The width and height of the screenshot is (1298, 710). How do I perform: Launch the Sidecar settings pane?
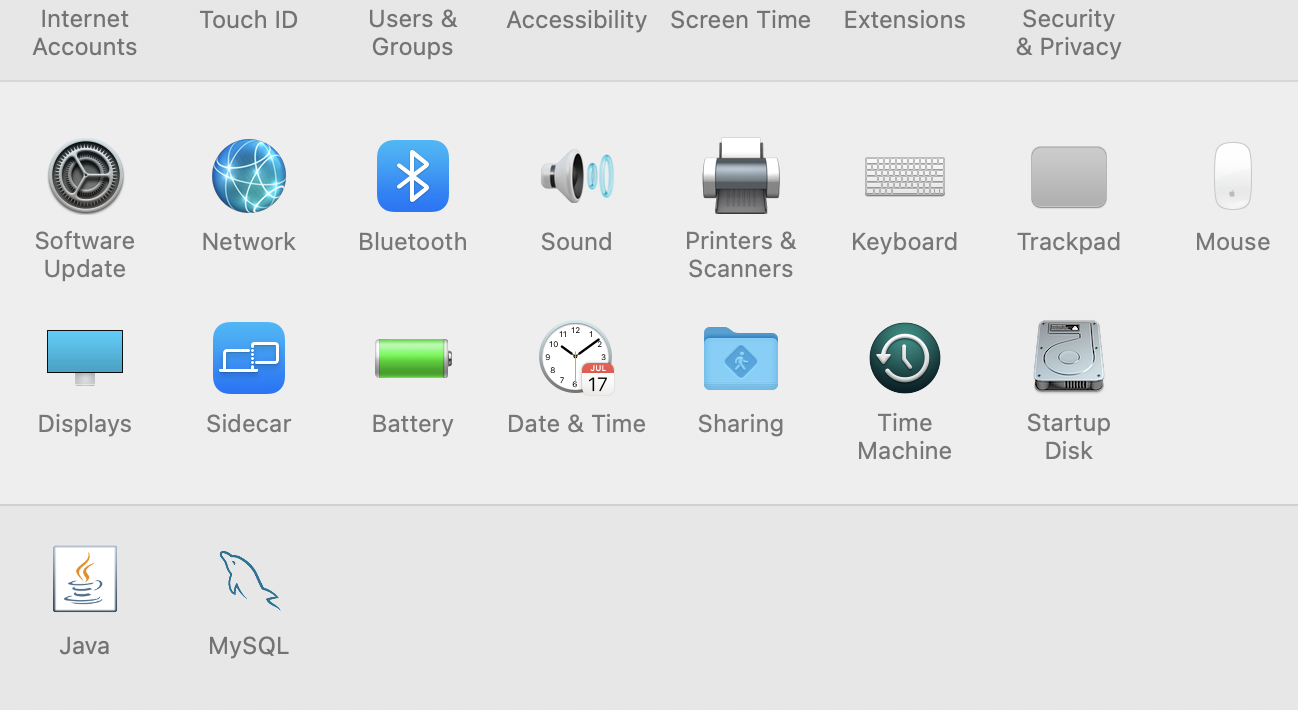click(249, 358)
